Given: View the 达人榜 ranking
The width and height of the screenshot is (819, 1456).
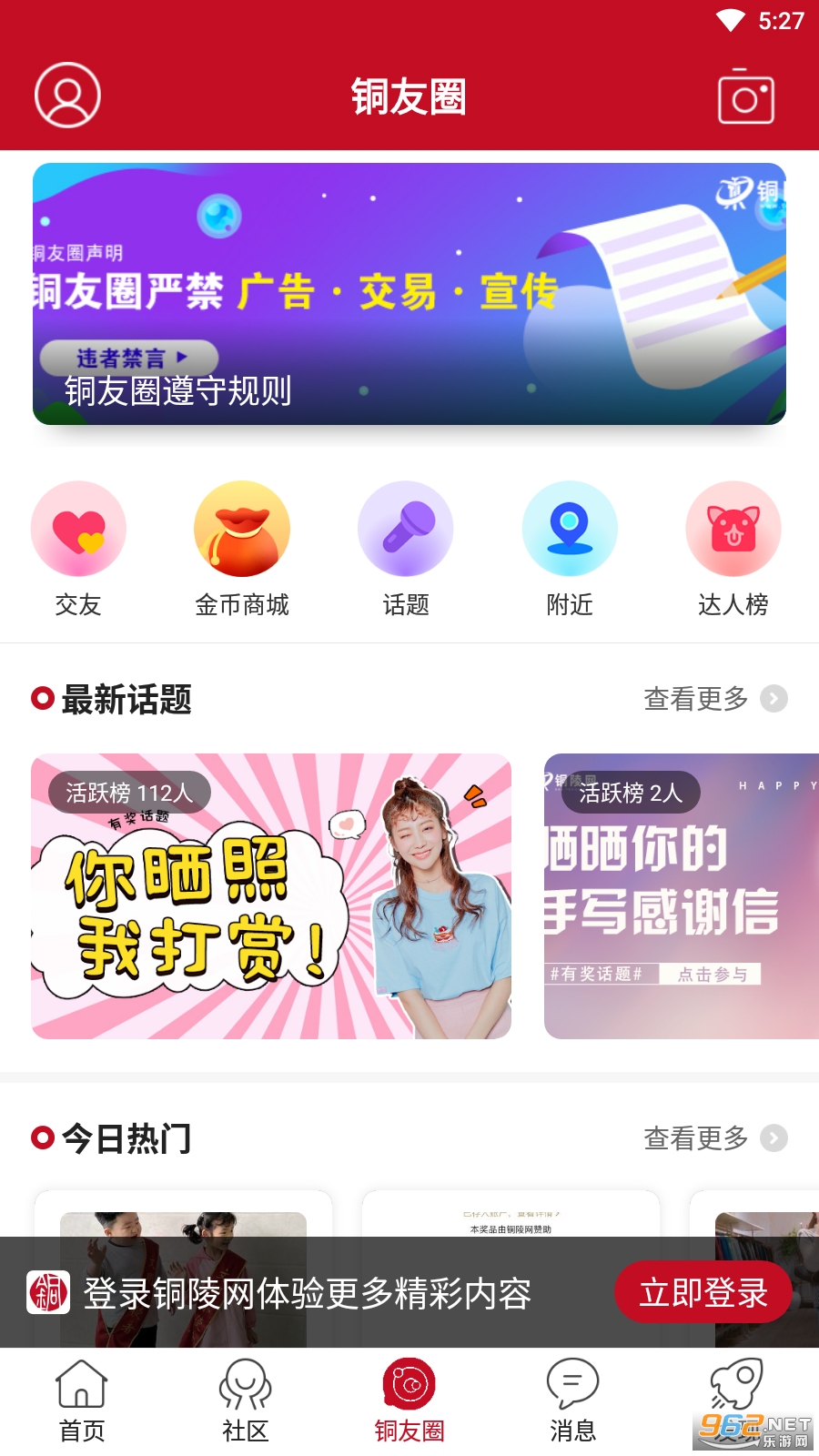Looking at the screenshot, I should click(x=733, y=549).
